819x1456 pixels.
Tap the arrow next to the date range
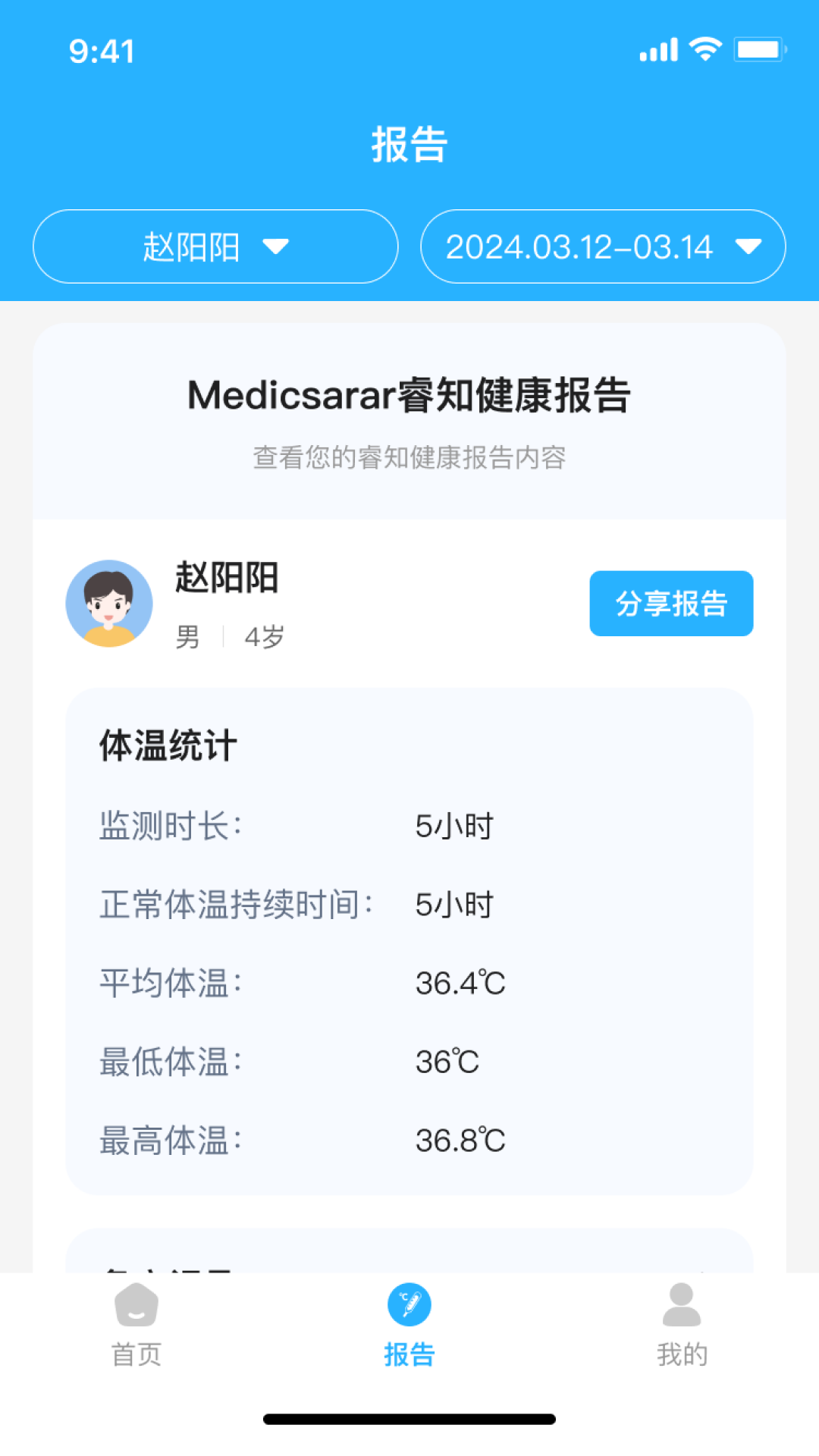tap(748, 246)
